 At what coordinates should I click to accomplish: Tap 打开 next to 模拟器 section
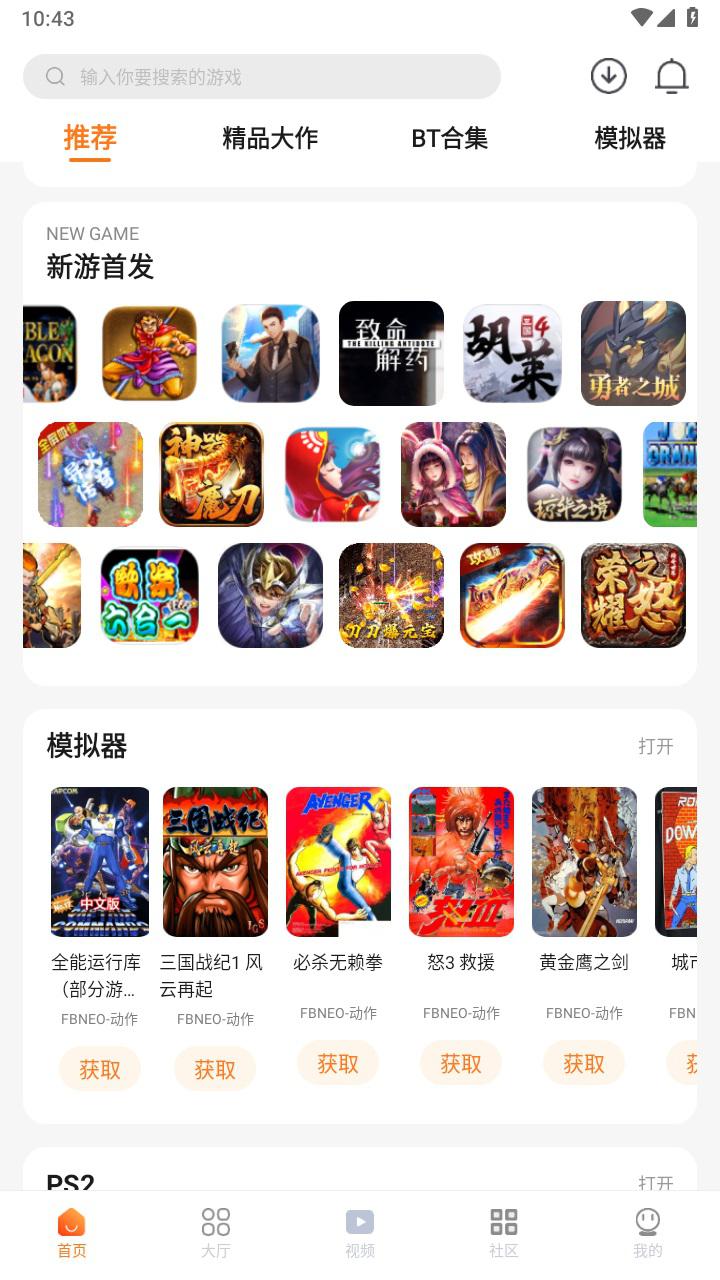click(x=656, y=746)
